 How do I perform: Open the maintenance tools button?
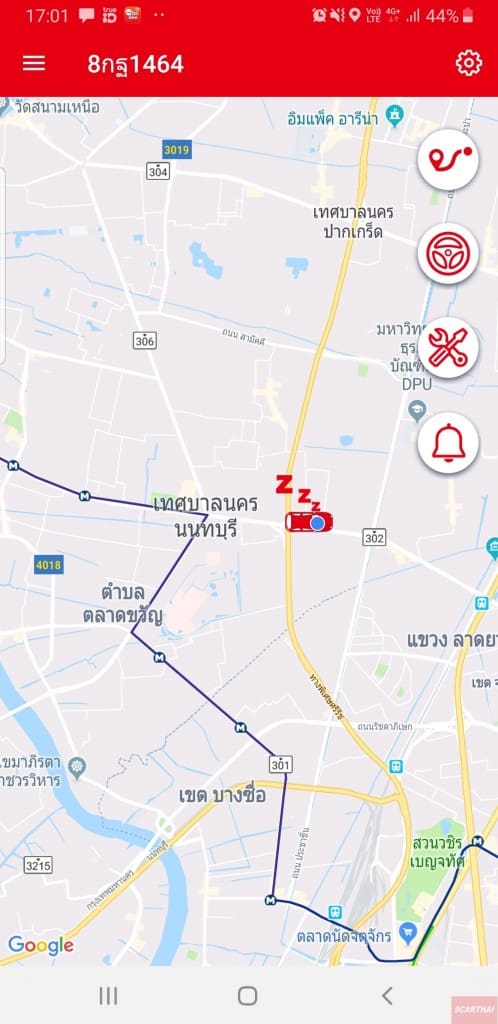coord(448,348)
